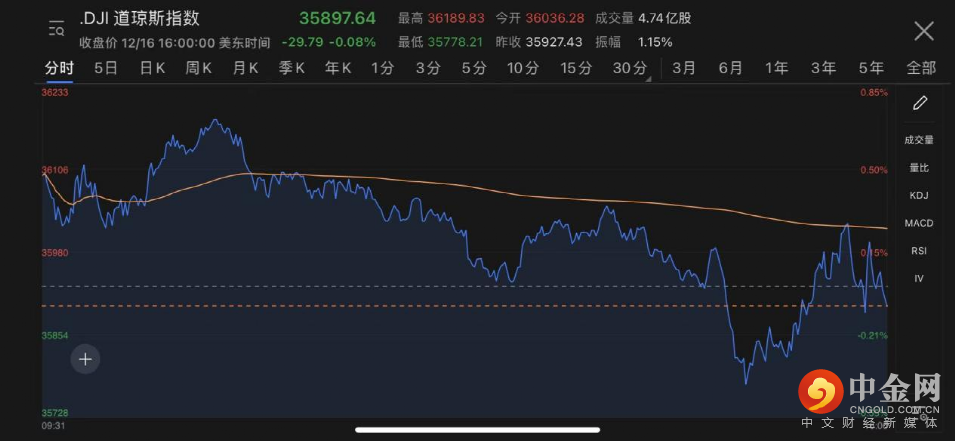The image size is (955, 441).
Task: Select the 日K candlestick tab
Action: (x=152, y=68)
